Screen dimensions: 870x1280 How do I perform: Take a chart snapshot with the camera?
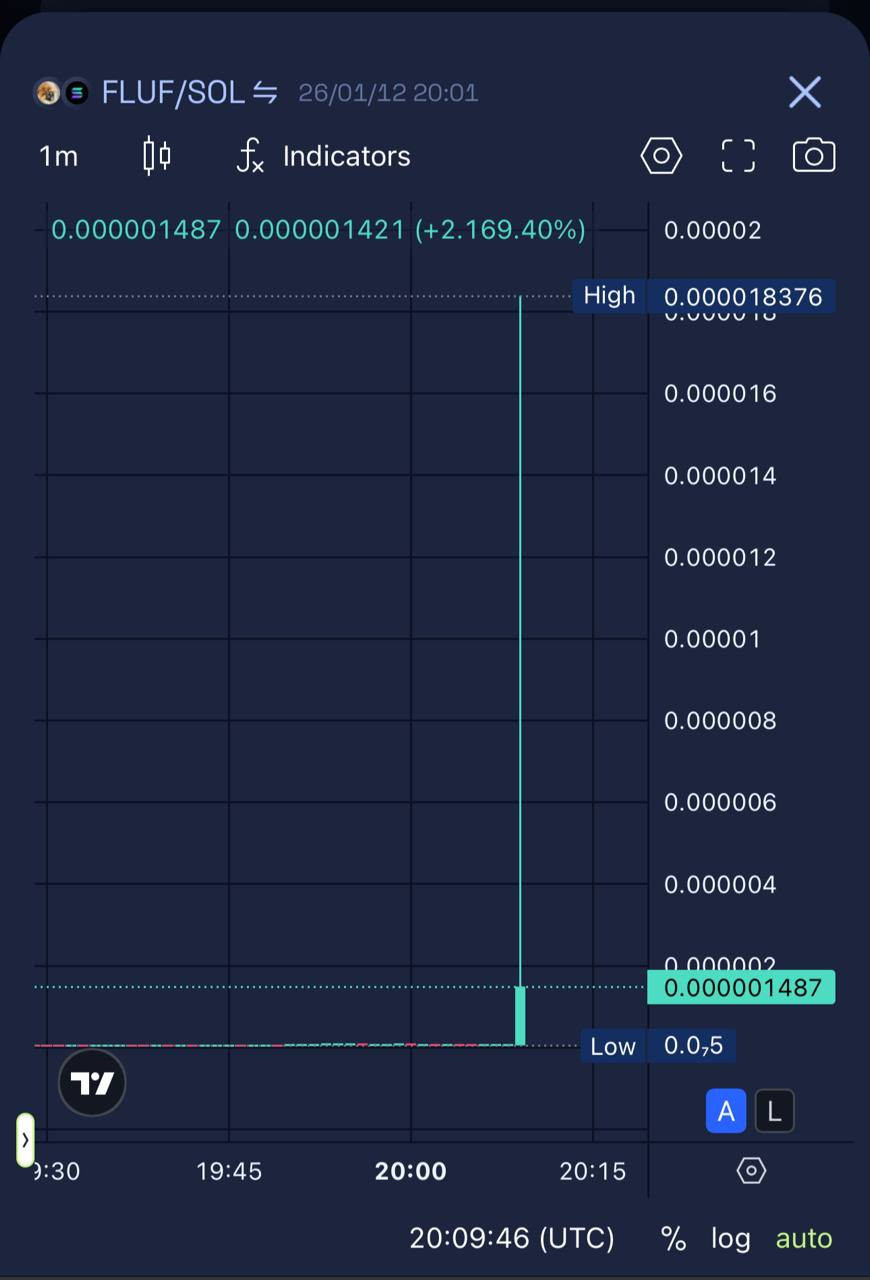click(813, 156)
